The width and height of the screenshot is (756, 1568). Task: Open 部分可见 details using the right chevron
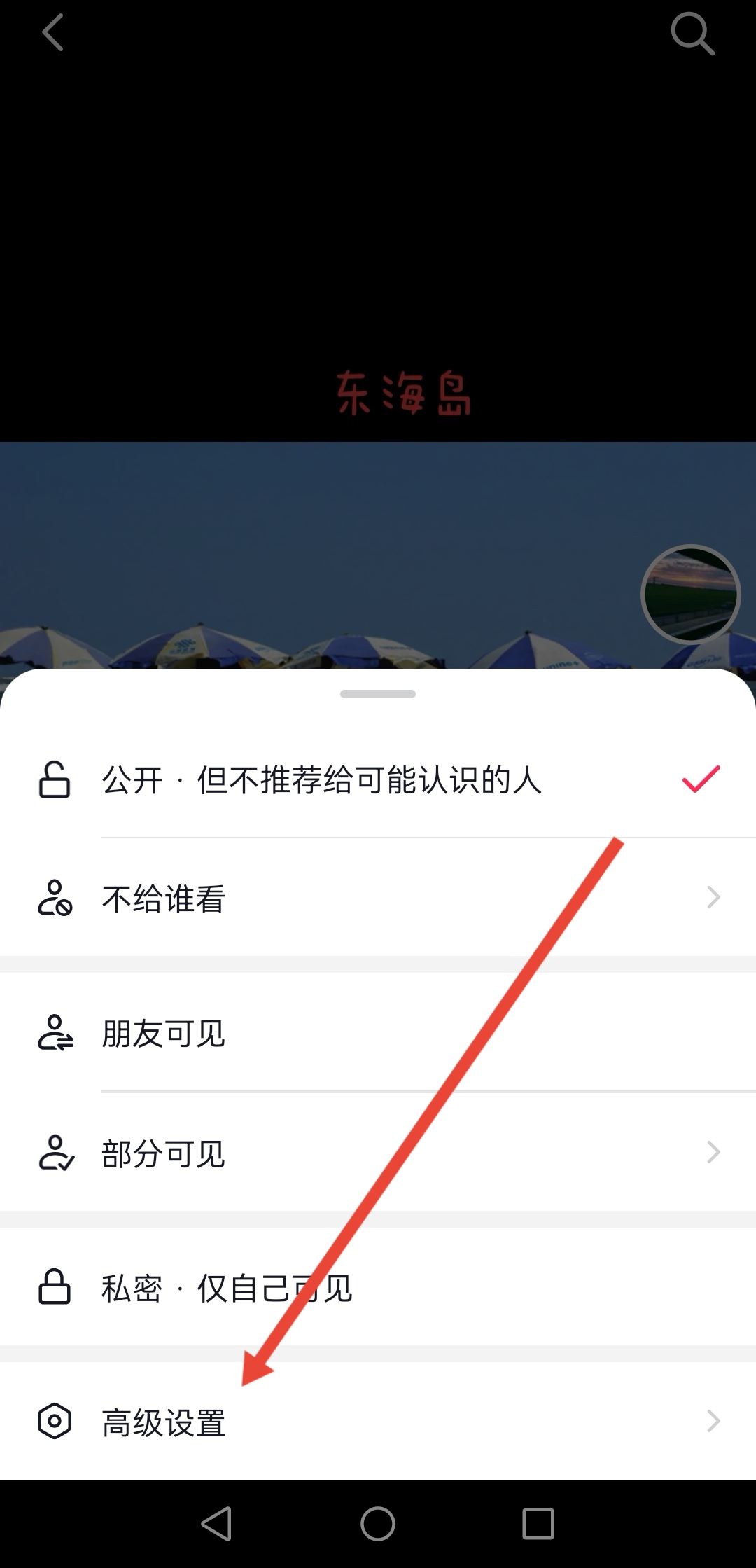click(713, 1151)
